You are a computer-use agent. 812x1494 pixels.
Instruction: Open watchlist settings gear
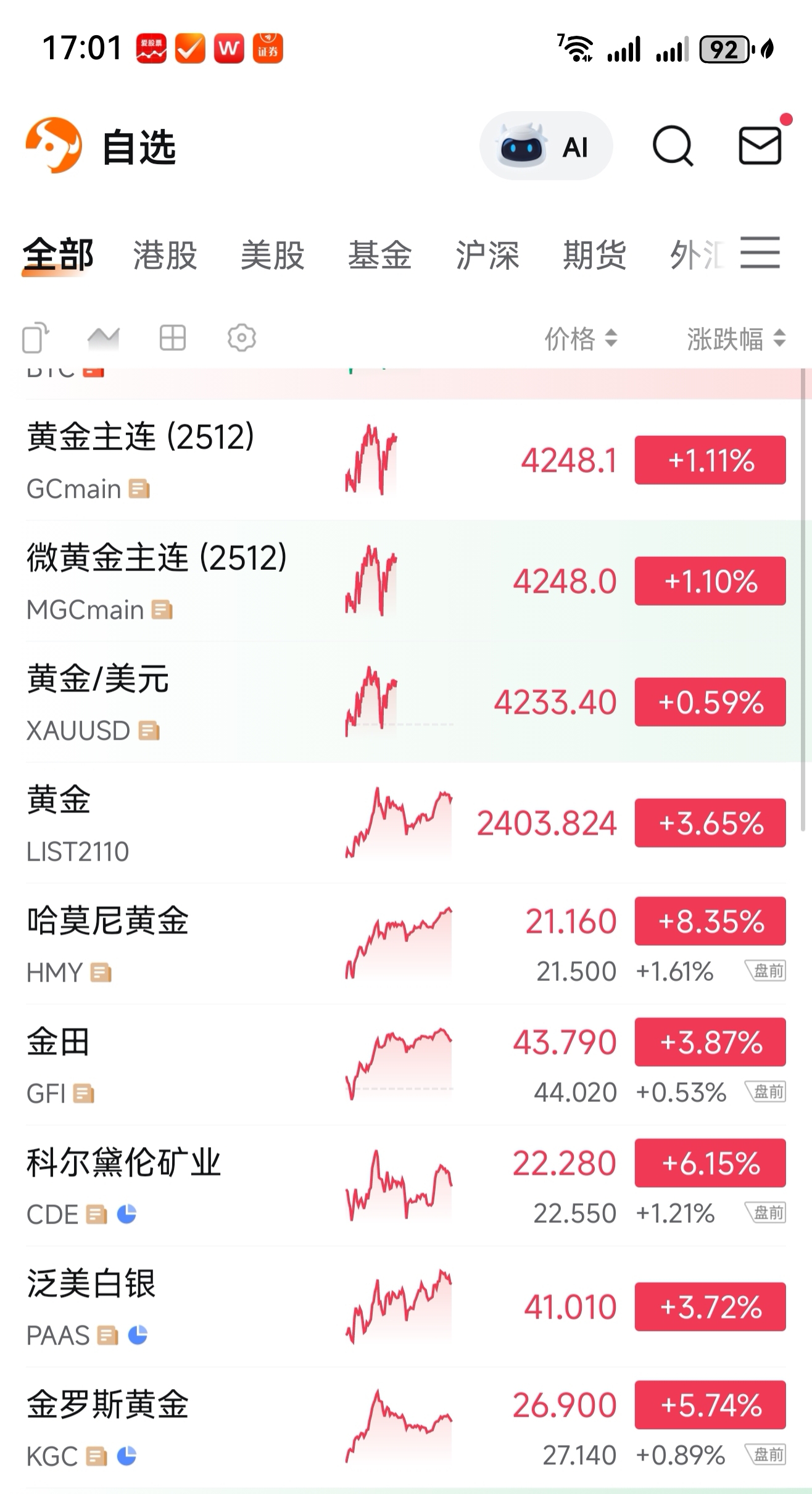pos(241,338)
